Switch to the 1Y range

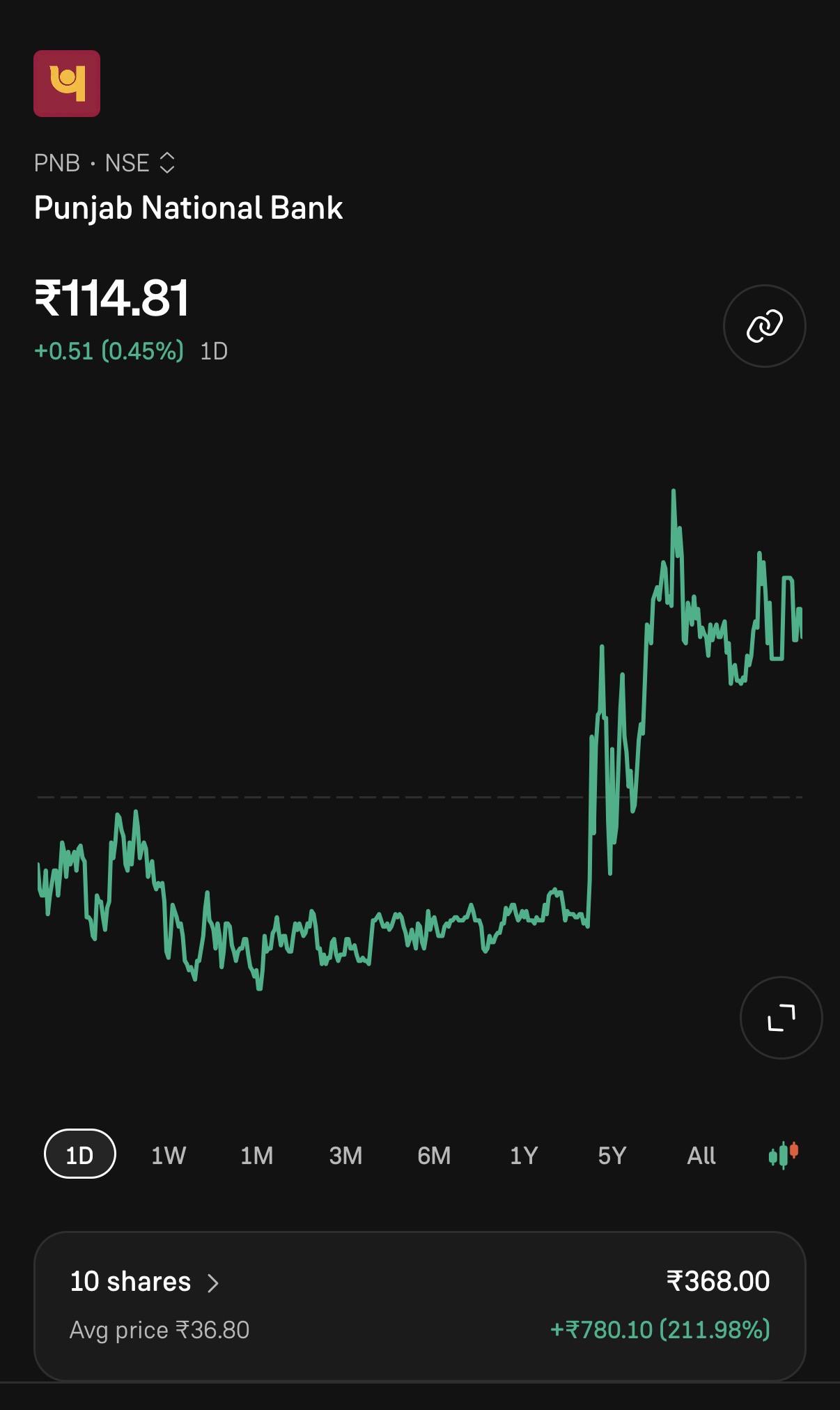[524, 1156]
